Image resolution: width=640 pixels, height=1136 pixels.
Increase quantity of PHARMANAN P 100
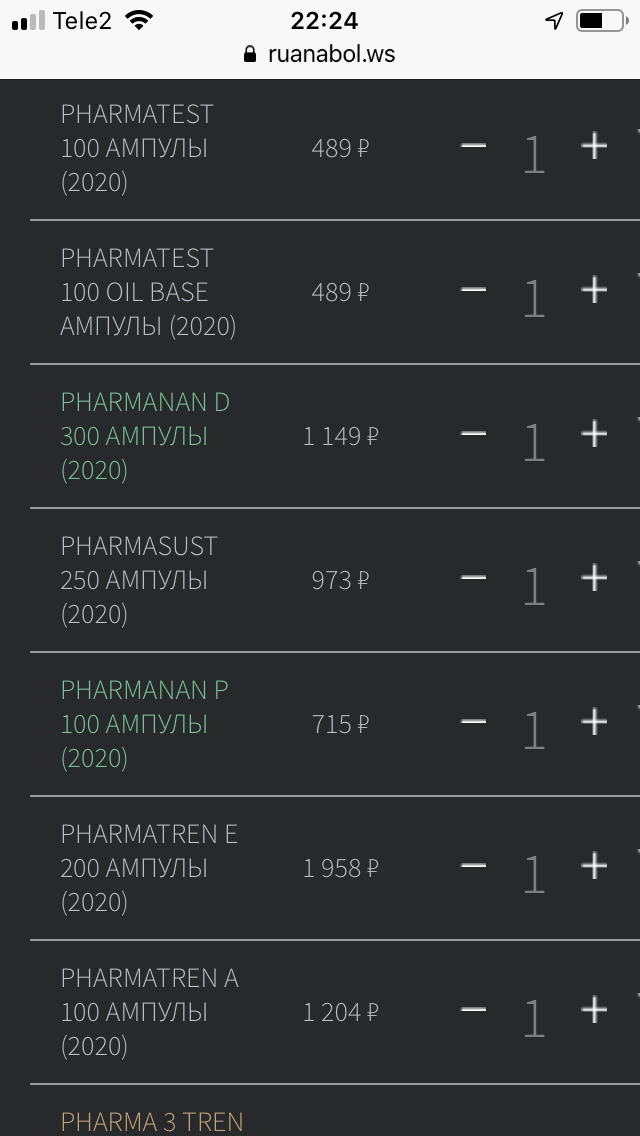pyautogui.click(x=594, y=722)
